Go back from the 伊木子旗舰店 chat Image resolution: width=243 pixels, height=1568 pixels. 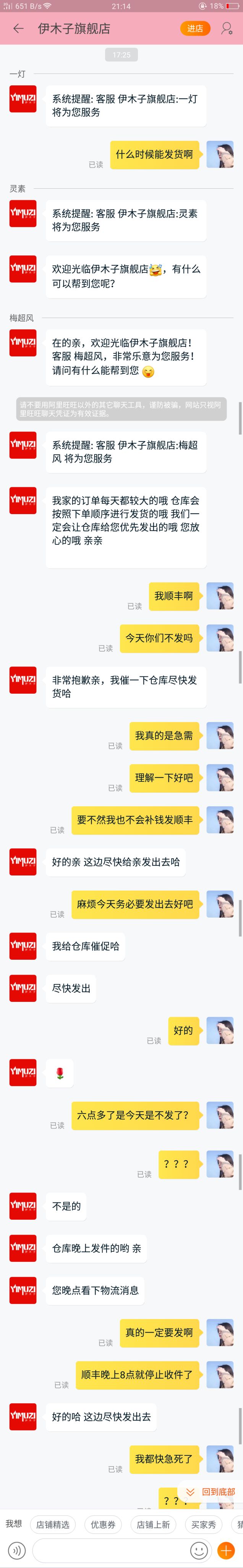(18, 29)
